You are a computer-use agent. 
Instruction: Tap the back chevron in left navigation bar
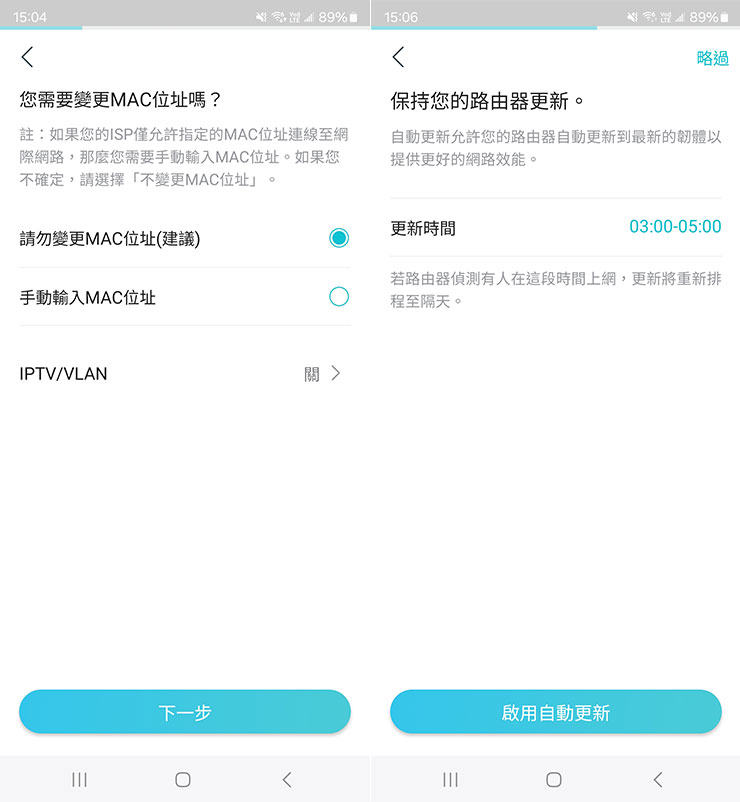coord(287,779)
